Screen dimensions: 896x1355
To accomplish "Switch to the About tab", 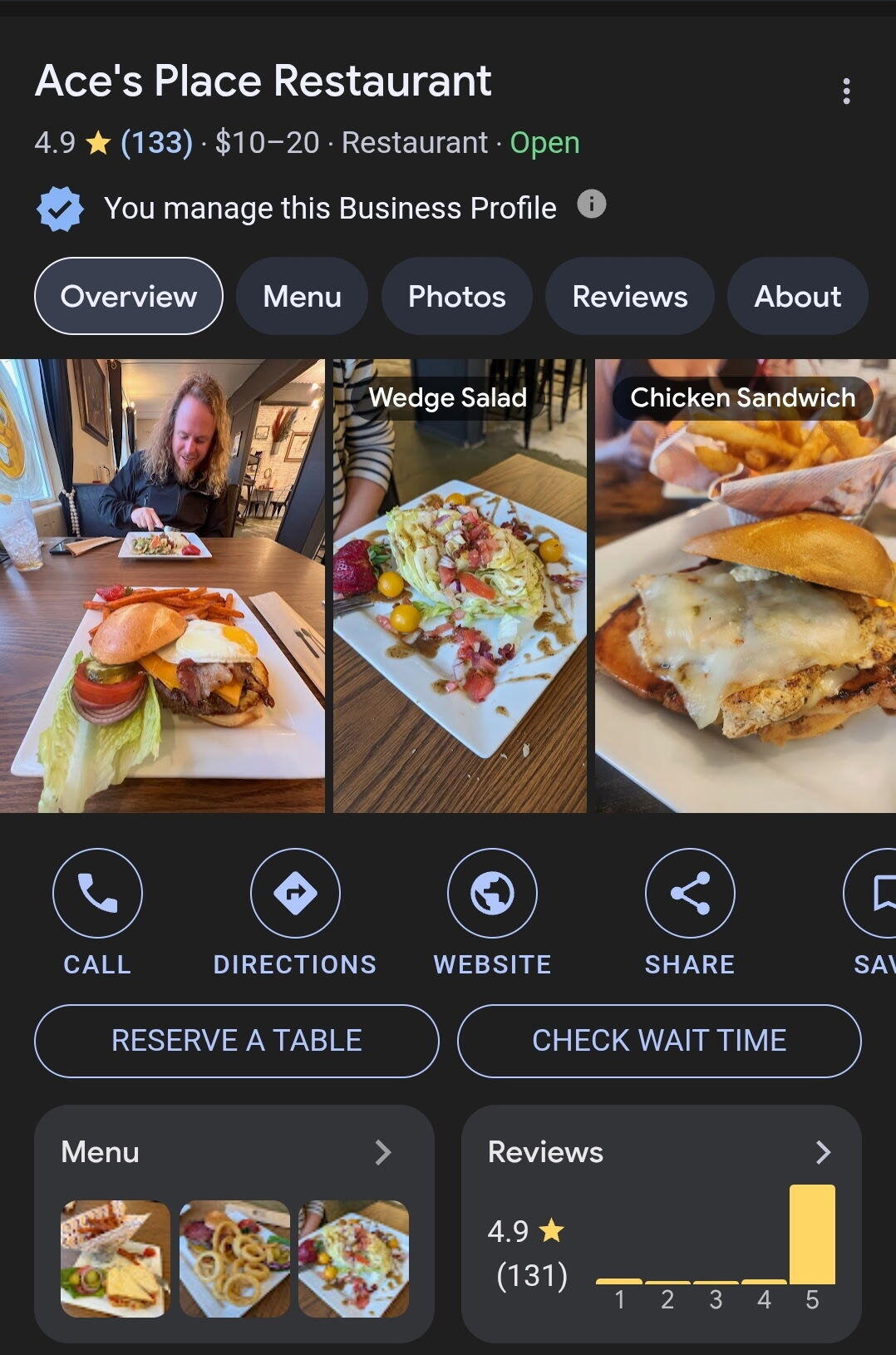I will 796,296.
